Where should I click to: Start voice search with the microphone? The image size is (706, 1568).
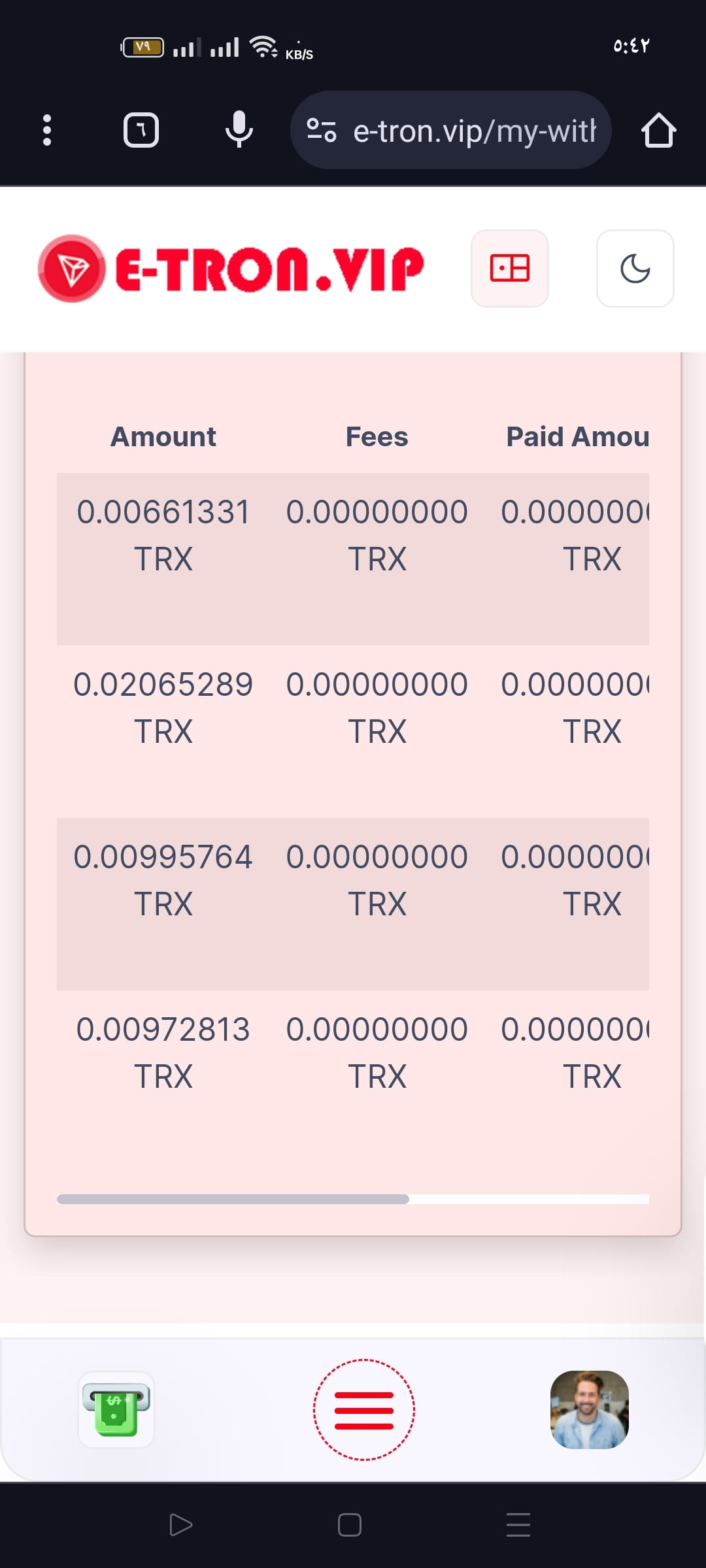coord(239,130)
